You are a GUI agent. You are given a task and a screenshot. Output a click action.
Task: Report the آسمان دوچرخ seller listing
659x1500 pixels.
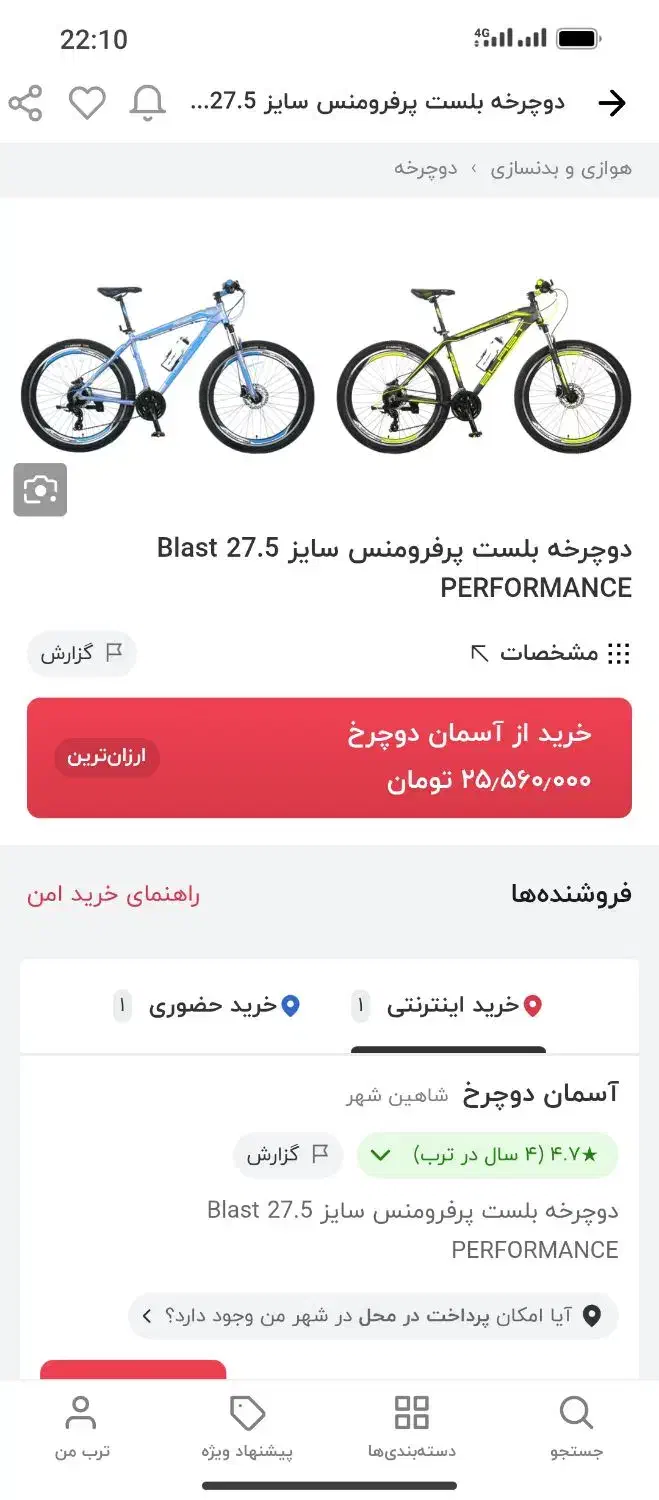click(x=288, y=1156)
